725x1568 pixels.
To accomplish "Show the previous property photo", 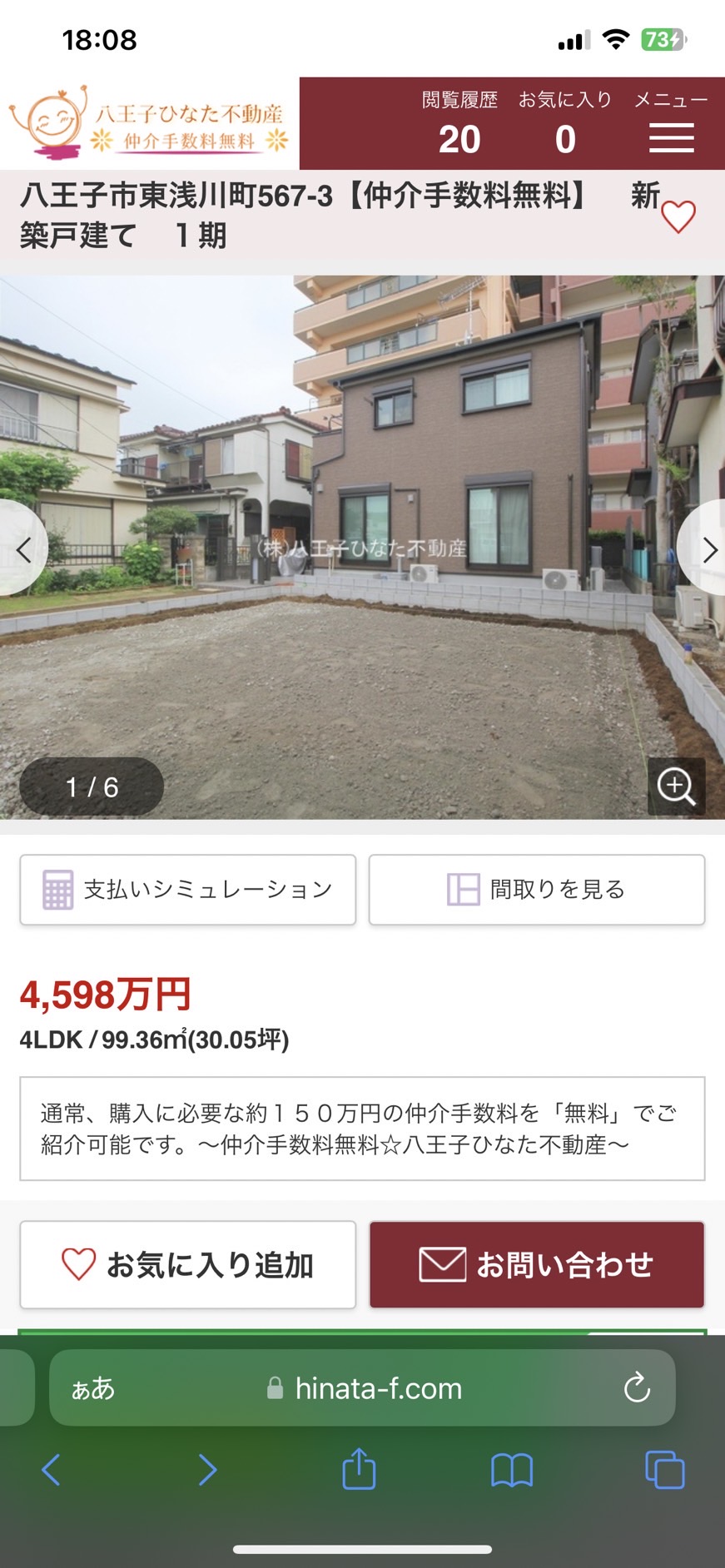I will [x=22, y=549].
